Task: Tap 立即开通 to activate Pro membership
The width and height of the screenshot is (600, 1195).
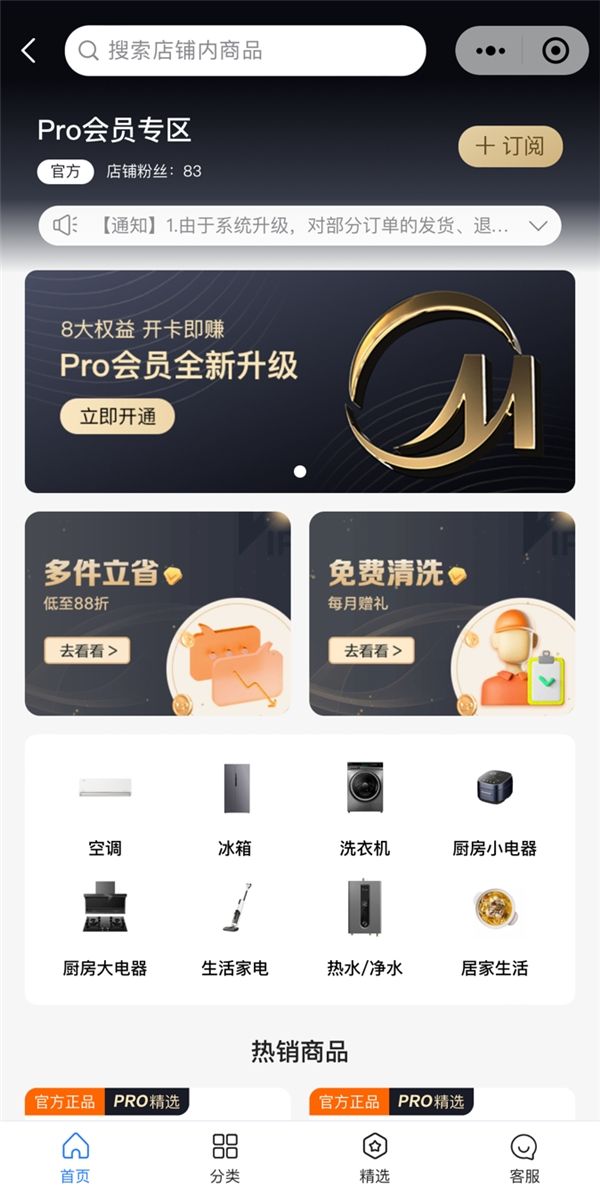Action: pyautogui.click(x=117, y=417)
